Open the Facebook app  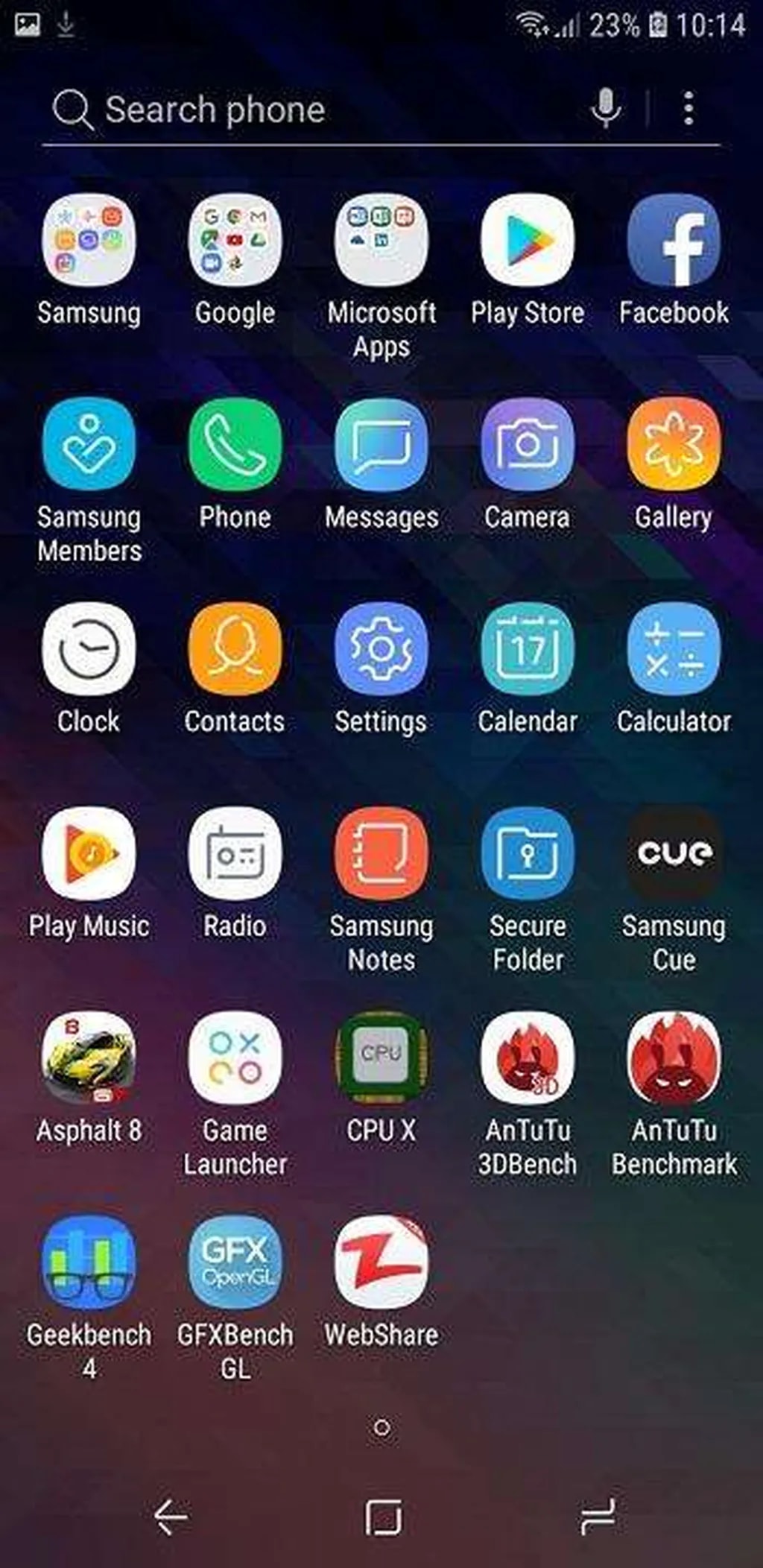(674, 241)
